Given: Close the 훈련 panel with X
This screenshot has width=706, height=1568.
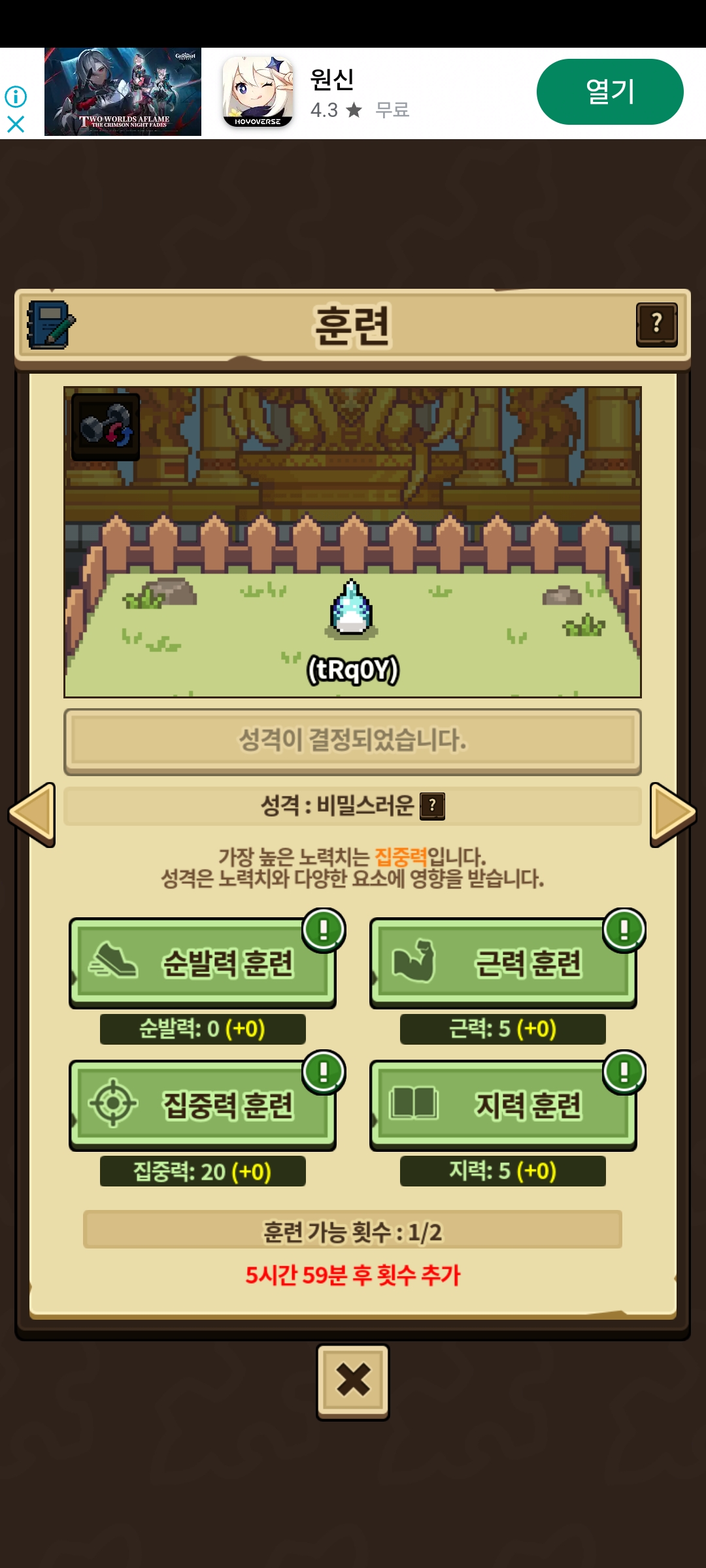Looking at the screenshot, I should 353,1380.
